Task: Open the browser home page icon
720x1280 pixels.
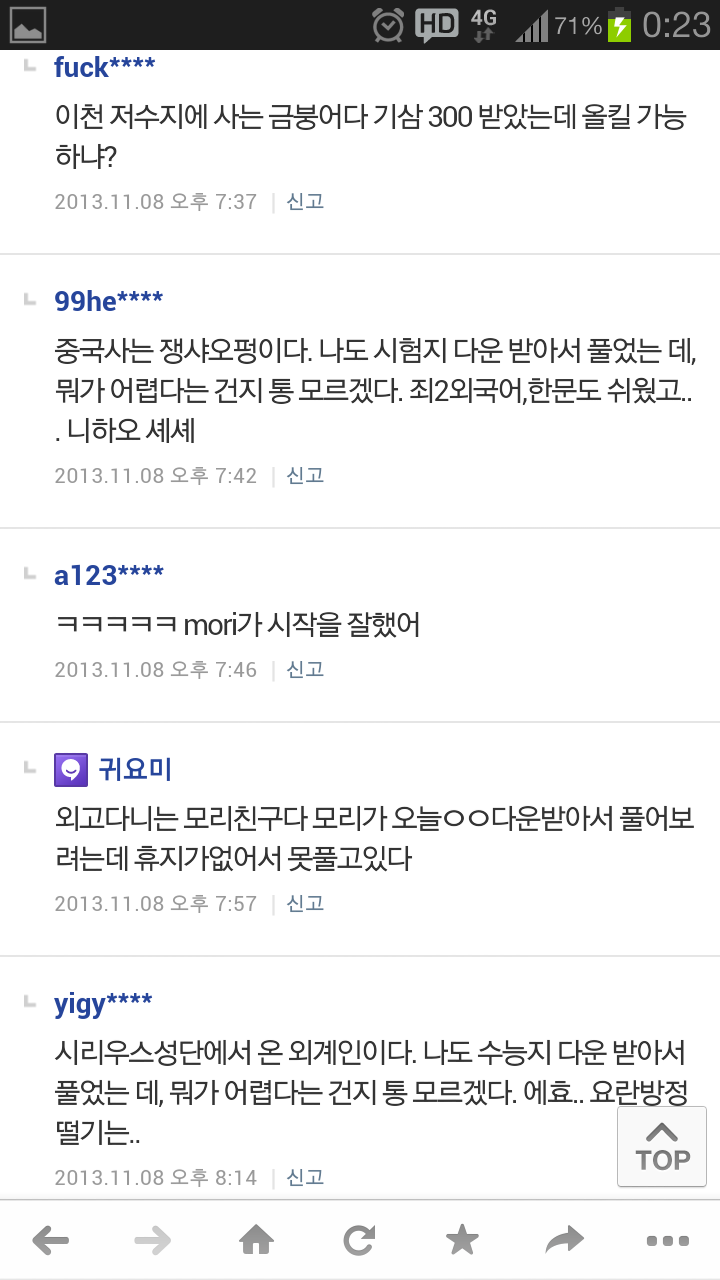Action: coord(257,1240)
